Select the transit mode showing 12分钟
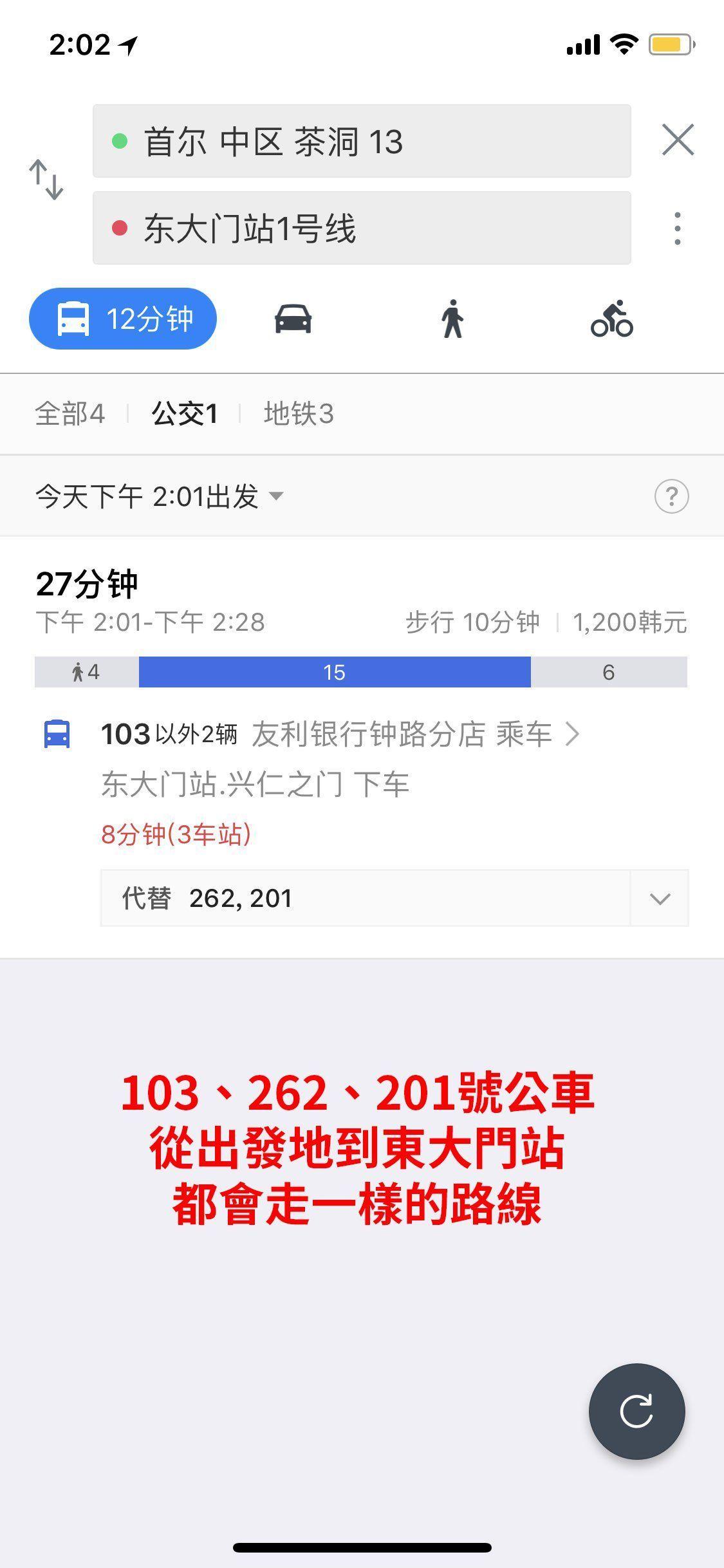Viewport: 724px width, 1568px height. tap(123, 319)
